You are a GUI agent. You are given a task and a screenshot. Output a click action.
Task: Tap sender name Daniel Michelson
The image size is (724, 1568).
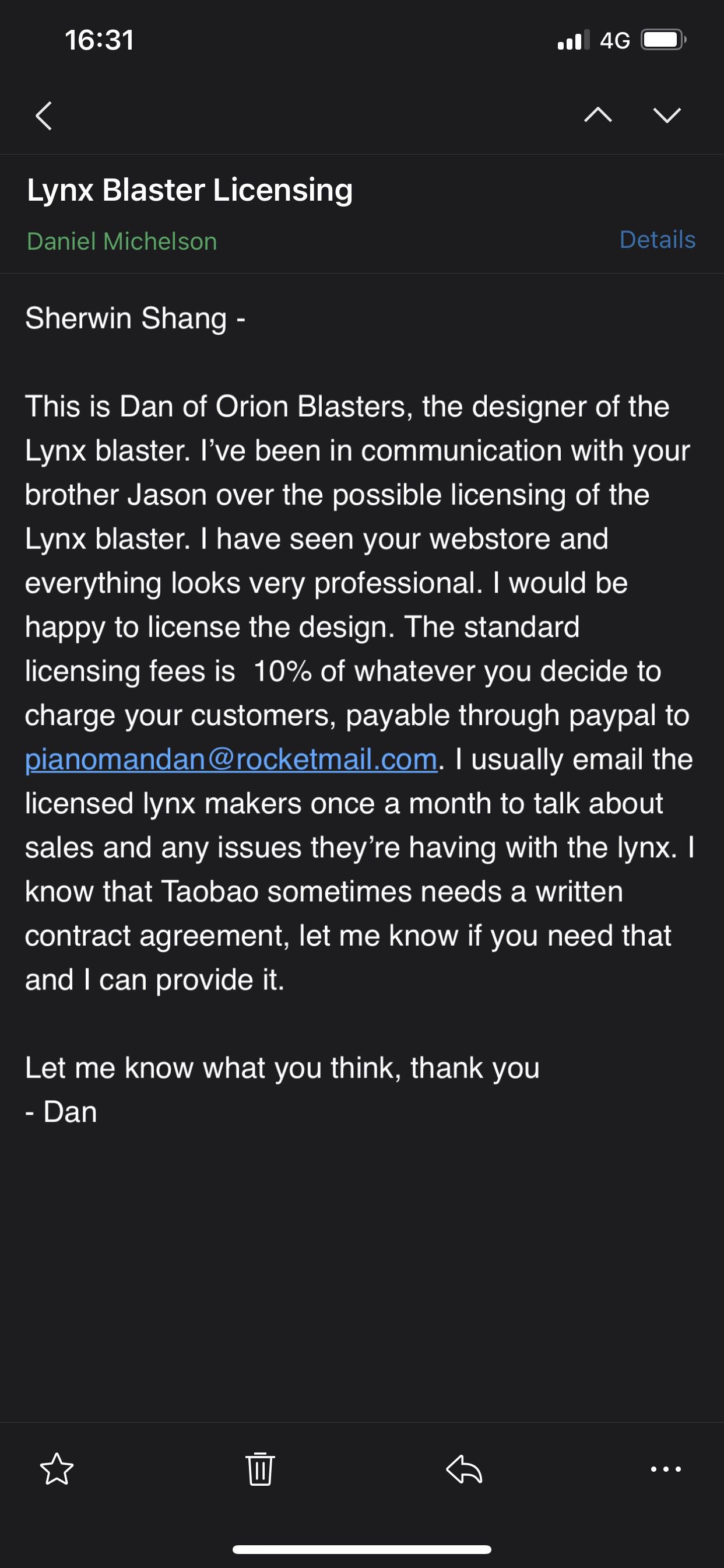122,242
